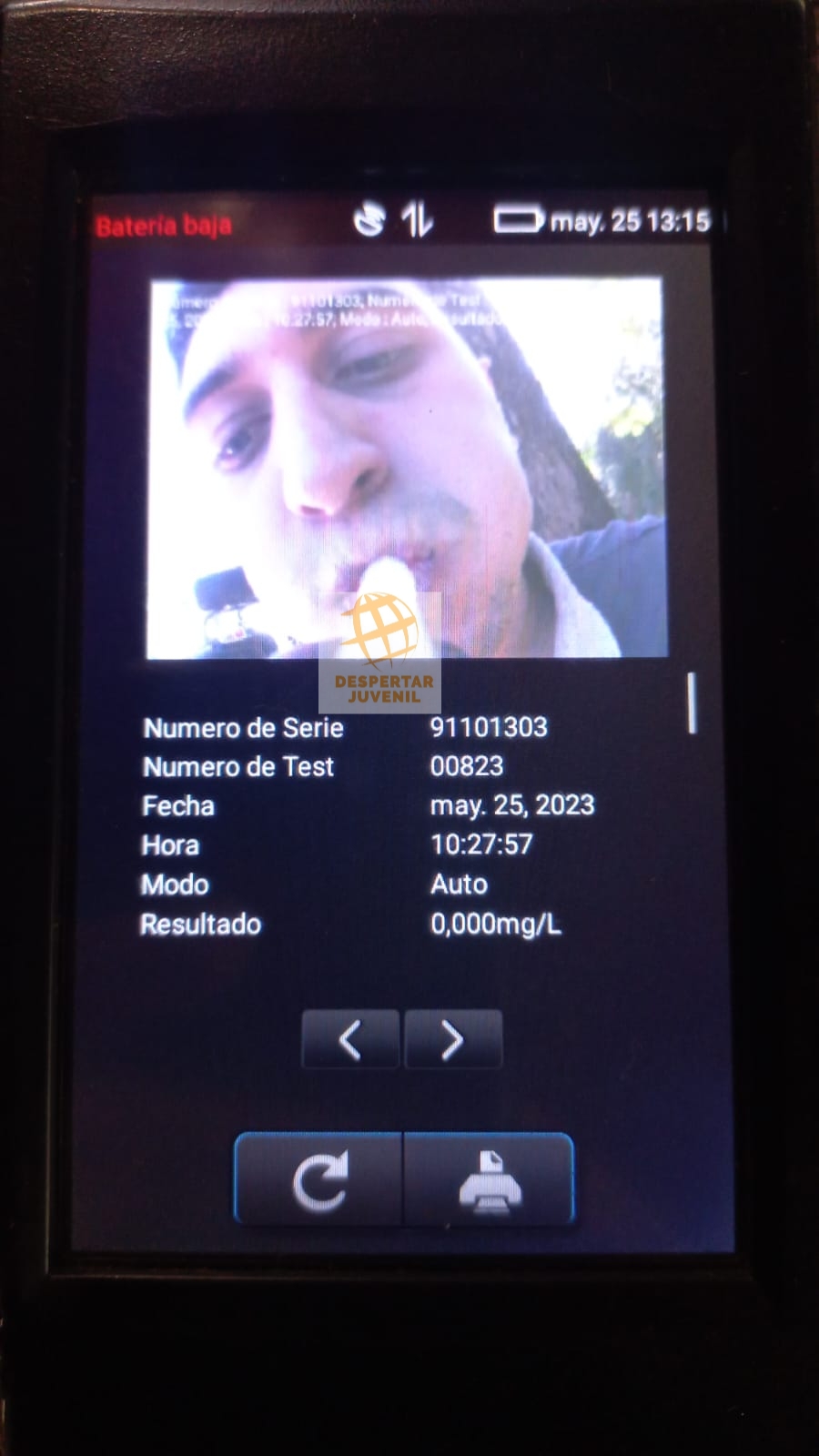The height and width of the screenshot is (1456, 819).
Task: Print the test result
Action: pos(489,1180)
